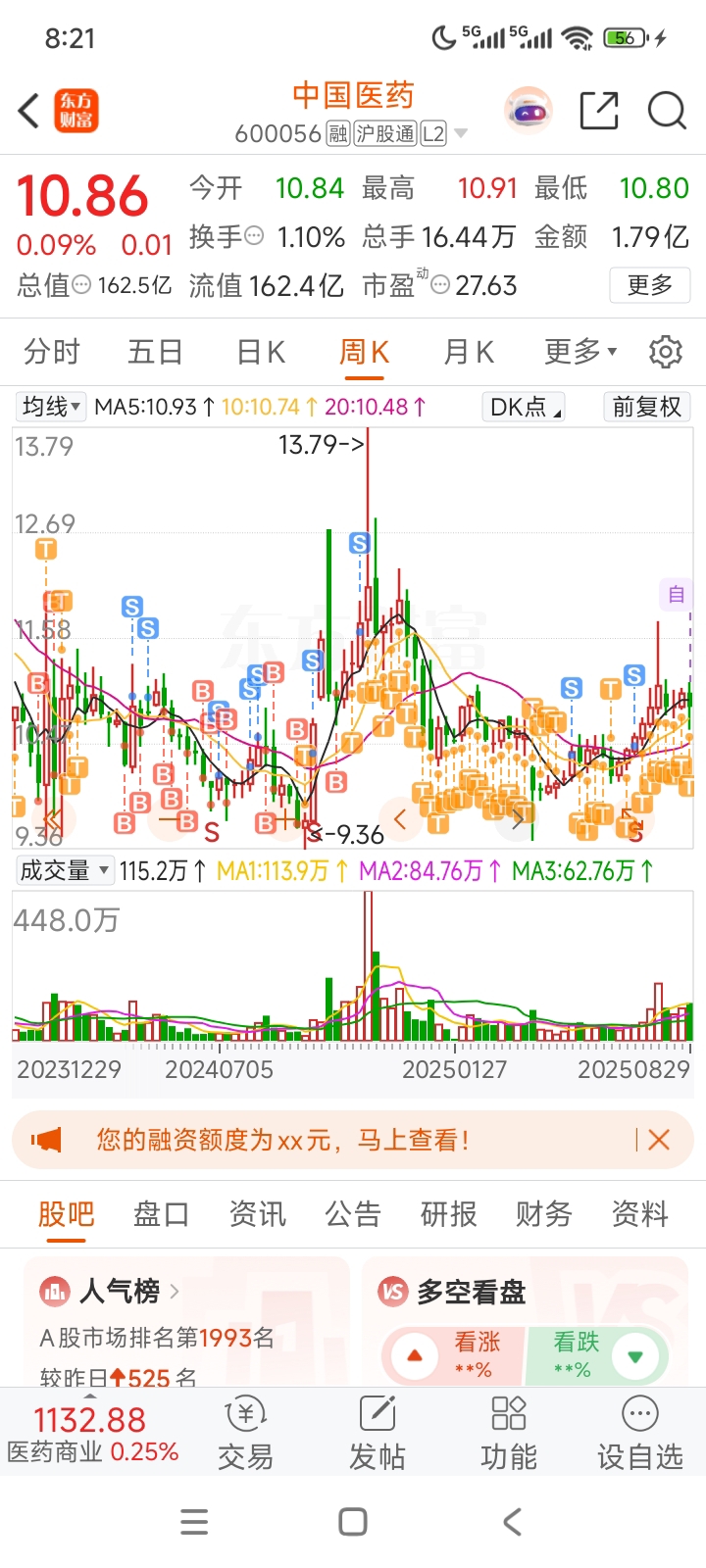This screenshot has width=706, height=1568.
Task: Switch to the 分时 chart tab
Action: click(x=52, y=352)
